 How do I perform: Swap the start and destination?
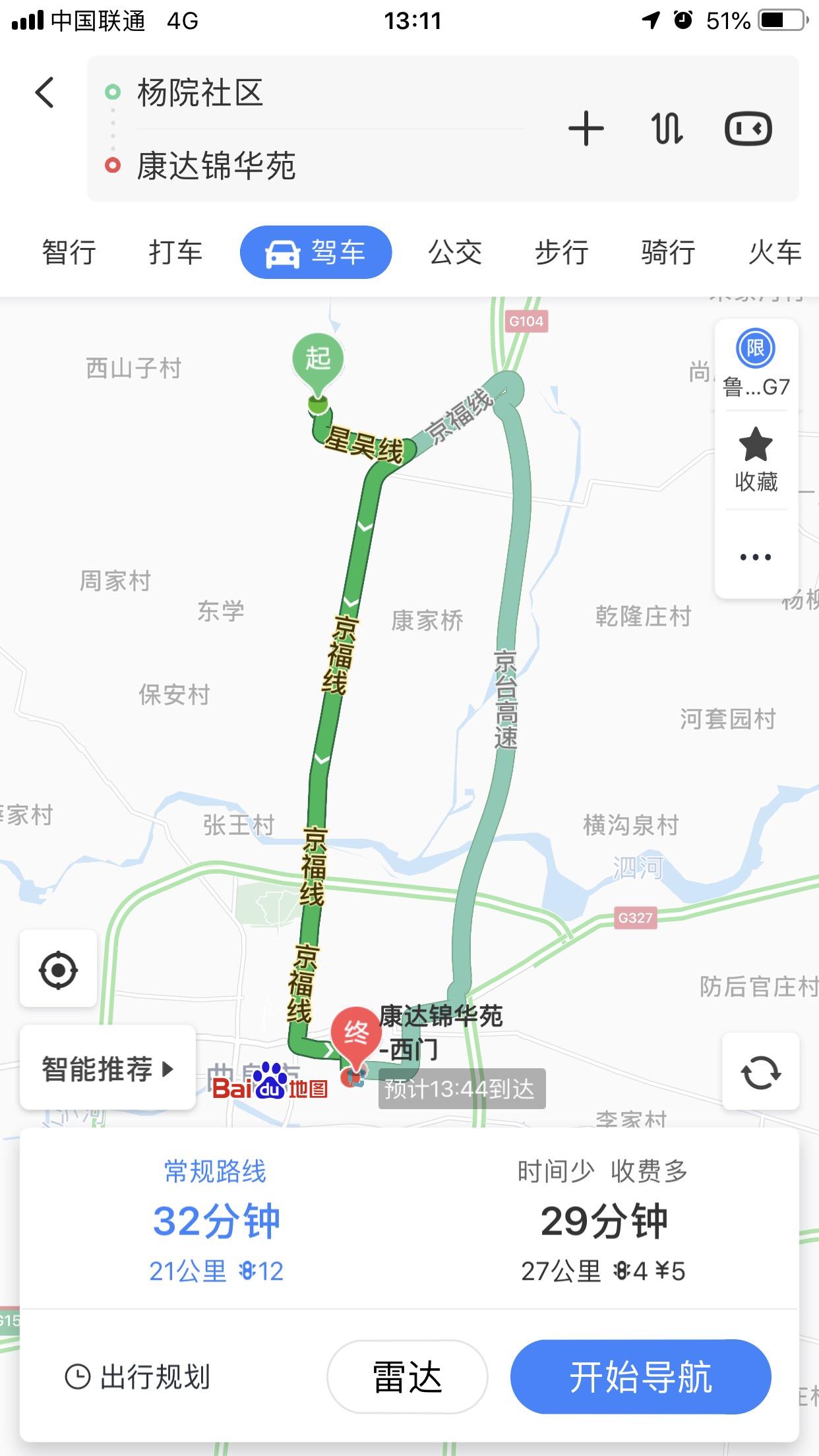coord(667,129)
